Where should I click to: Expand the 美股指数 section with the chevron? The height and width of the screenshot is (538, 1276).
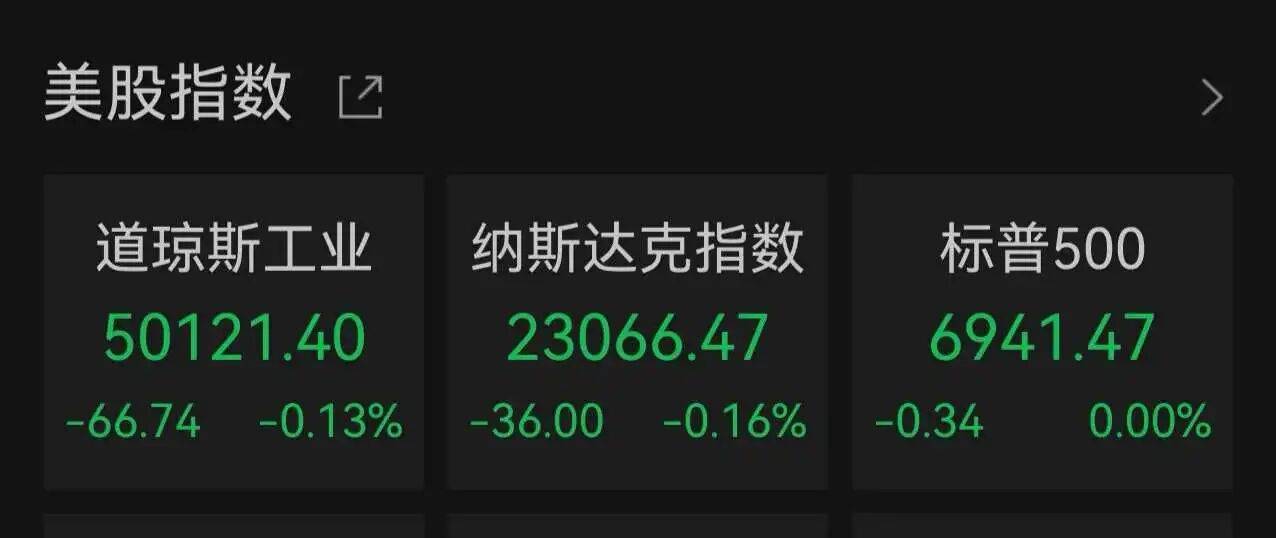pos(1212,98)
